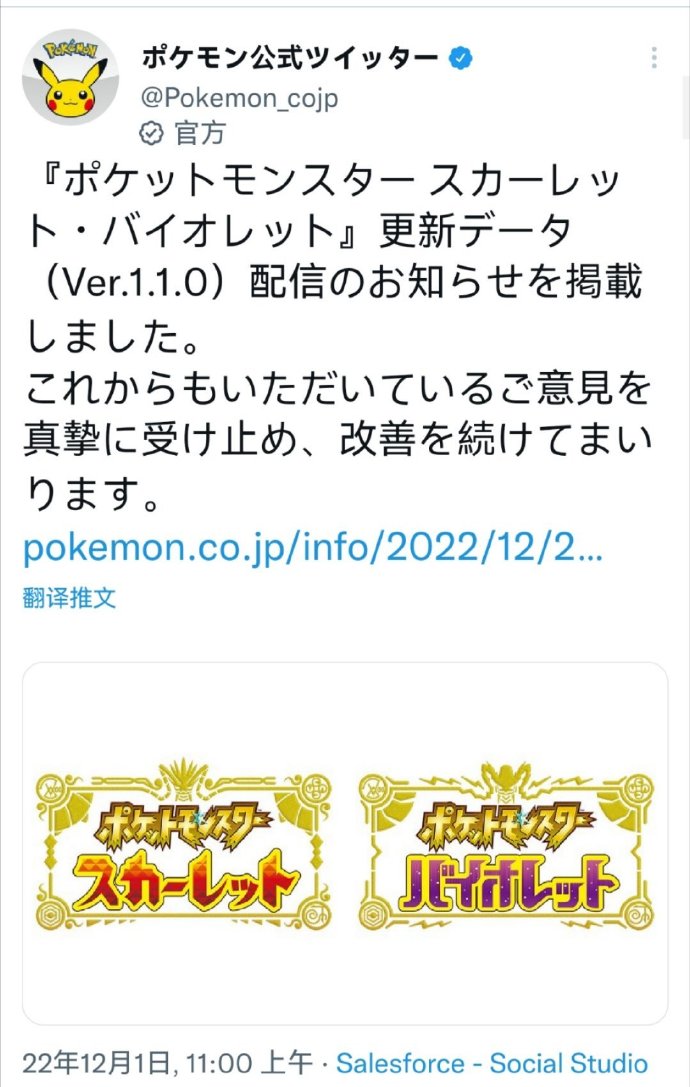
Task: Tap 翻译推文 to translate the tweet
Action: (70, 598)
